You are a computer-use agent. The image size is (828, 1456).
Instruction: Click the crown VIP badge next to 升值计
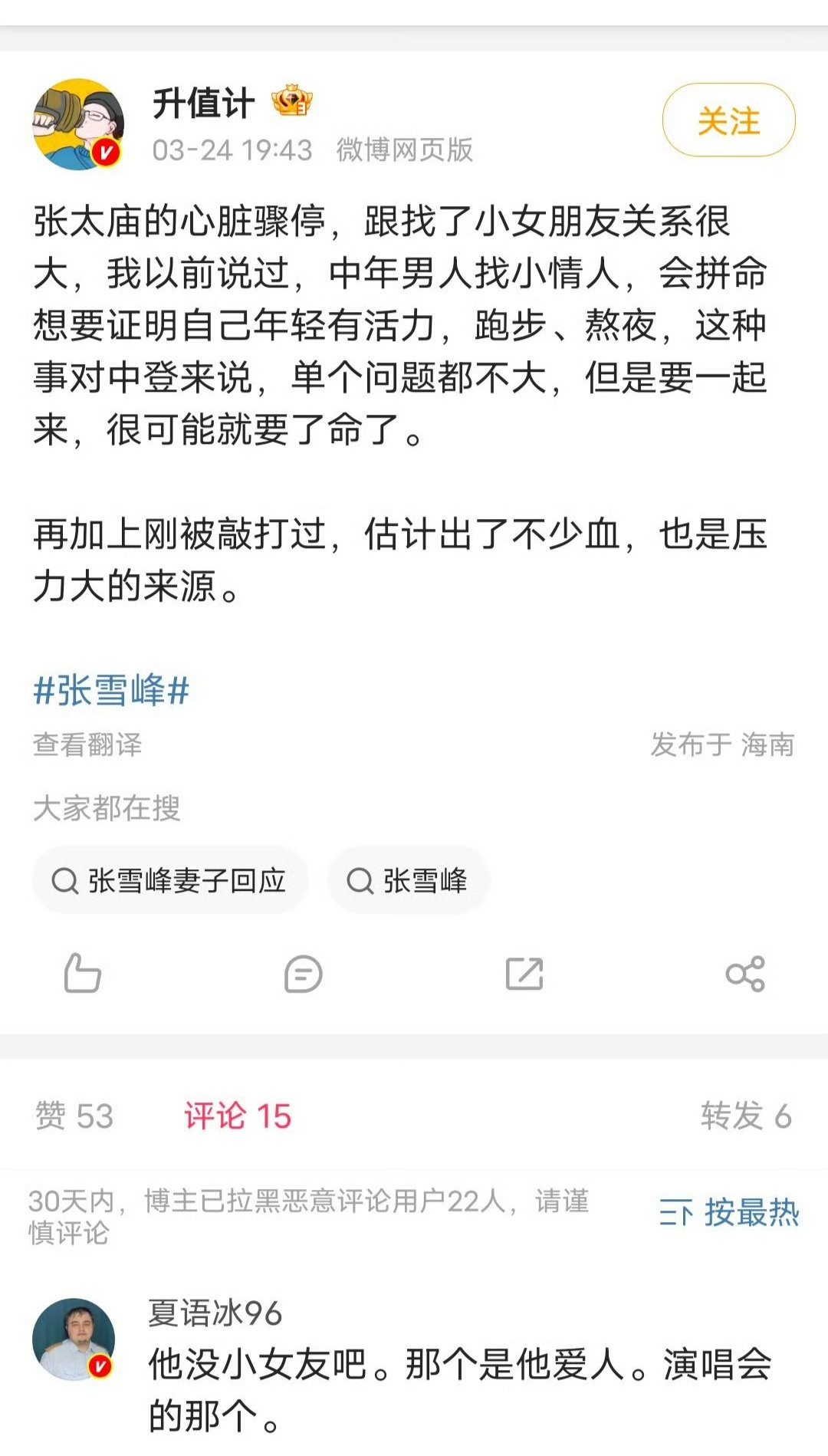tap(294, 100)
